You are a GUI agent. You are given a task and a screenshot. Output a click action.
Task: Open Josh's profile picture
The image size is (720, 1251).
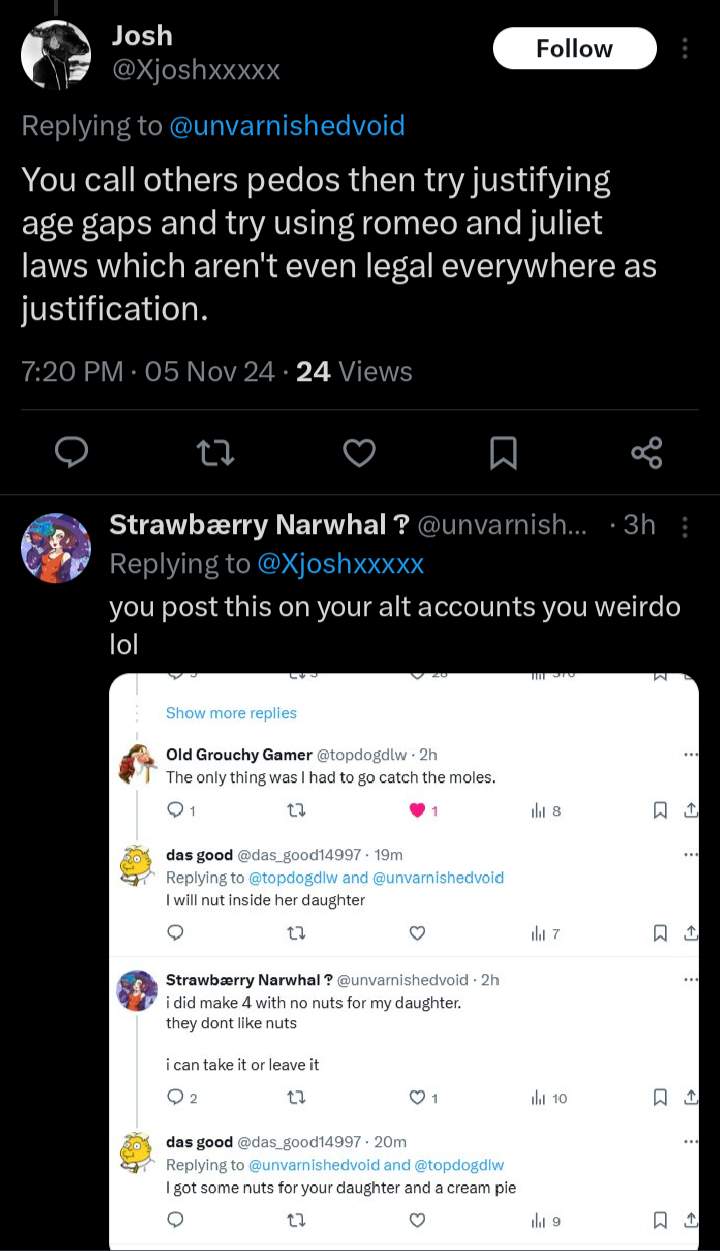click(56, 55)
